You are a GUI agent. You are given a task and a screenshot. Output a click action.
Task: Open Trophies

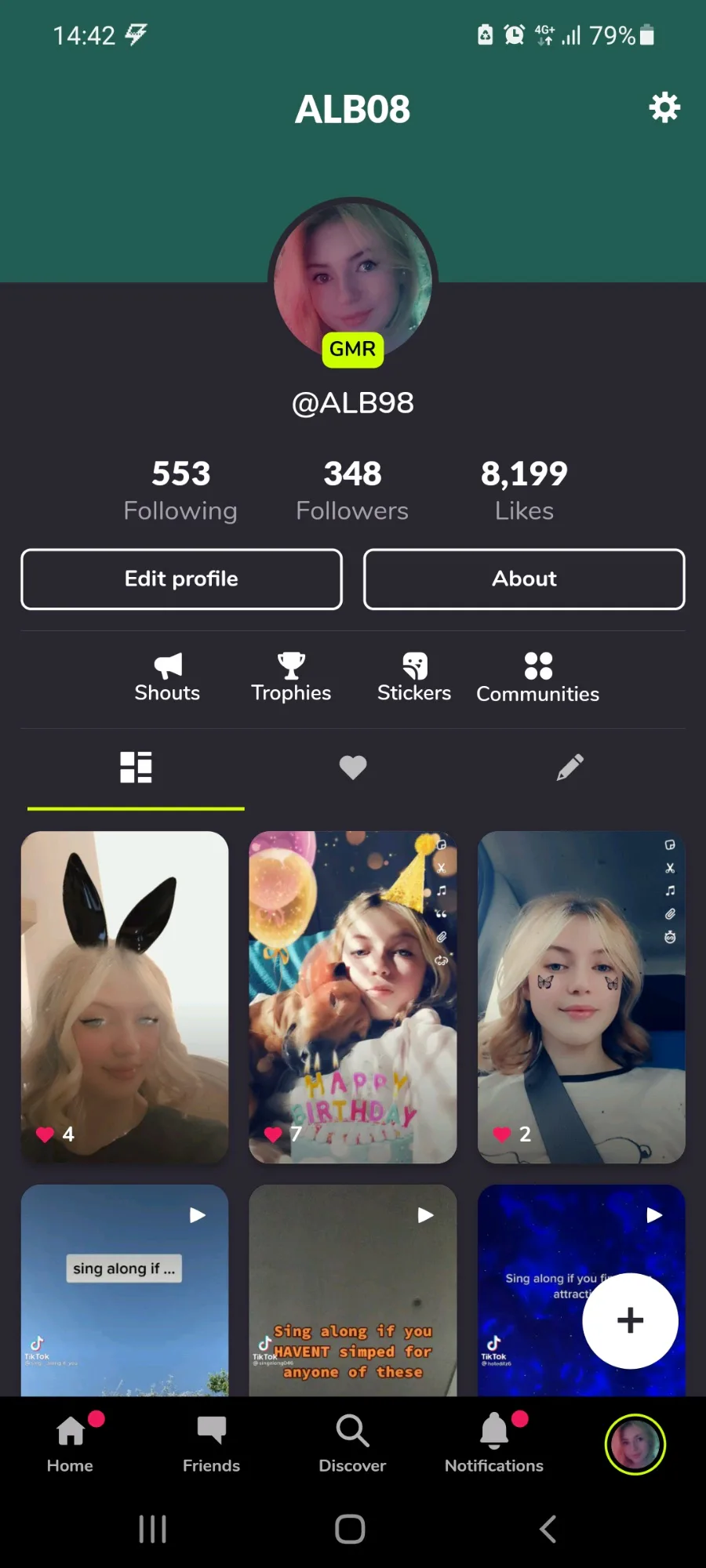tap(291, 678)
